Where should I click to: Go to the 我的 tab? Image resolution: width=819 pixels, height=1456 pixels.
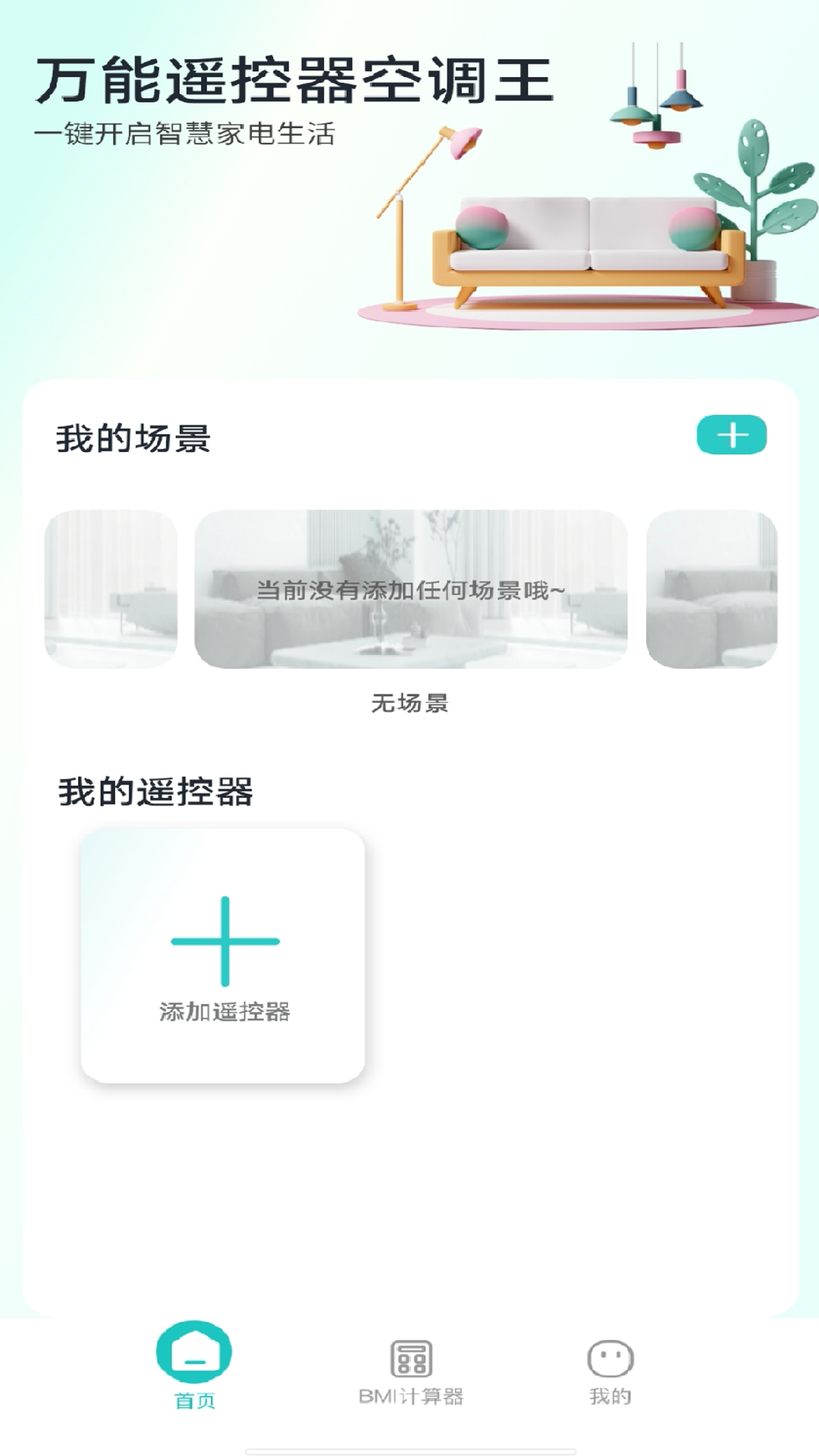click(x=610, y=1373)
